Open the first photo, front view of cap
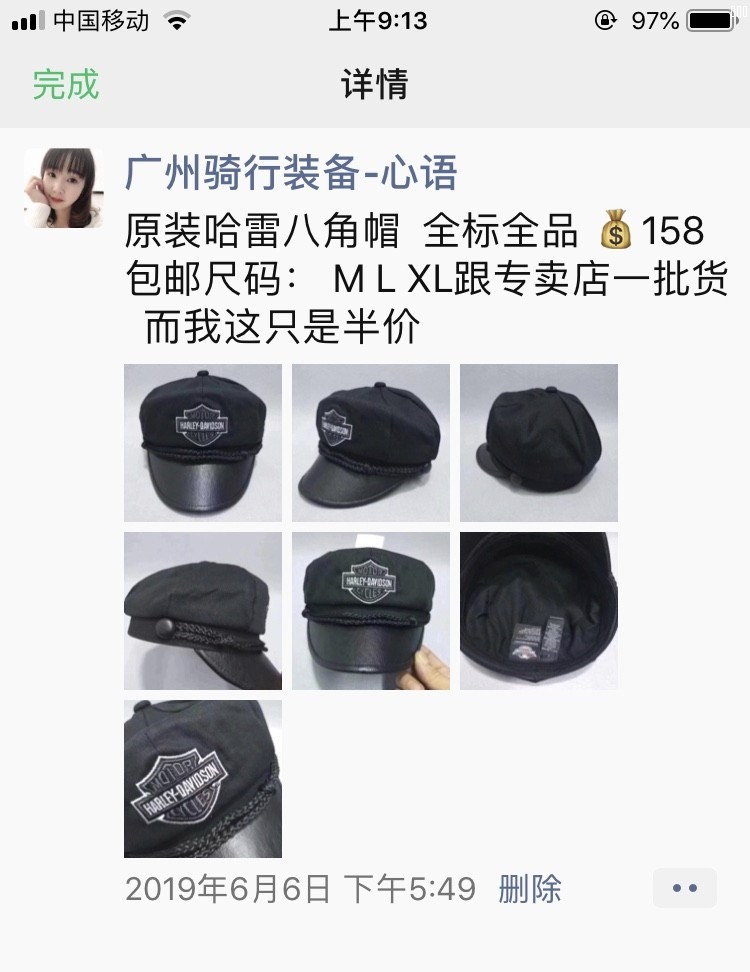The width and height of the screenshot is (750, 972). (203, 443)
